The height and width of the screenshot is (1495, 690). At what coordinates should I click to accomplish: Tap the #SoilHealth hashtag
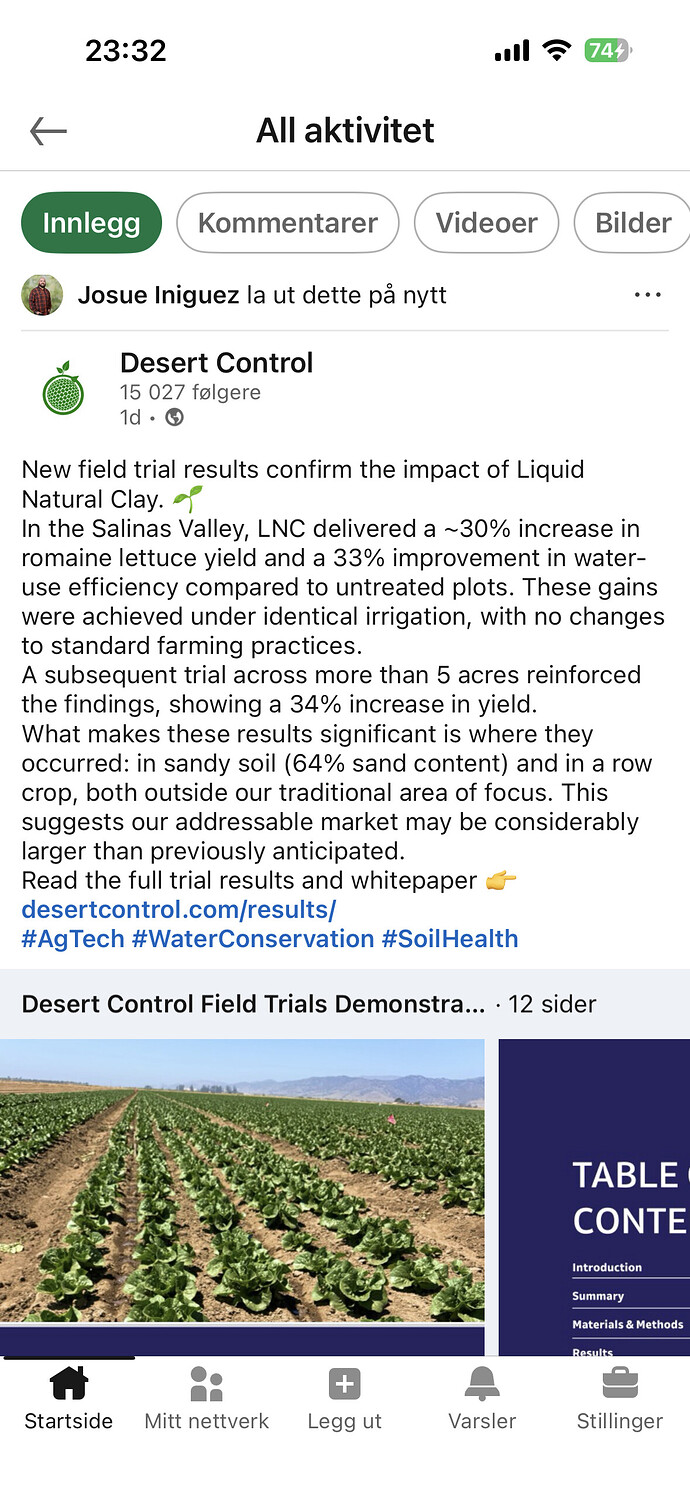click(450, 939)
